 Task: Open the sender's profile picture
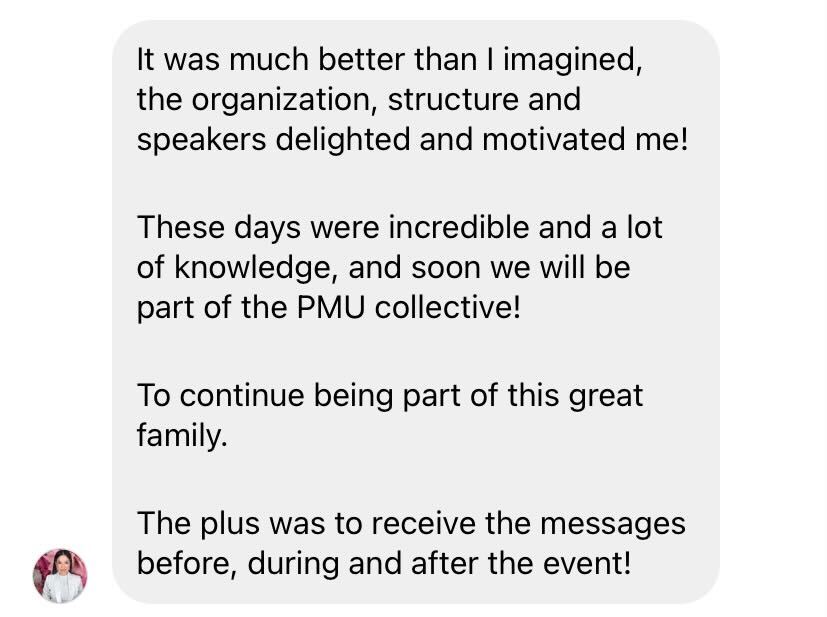point(61,575)
